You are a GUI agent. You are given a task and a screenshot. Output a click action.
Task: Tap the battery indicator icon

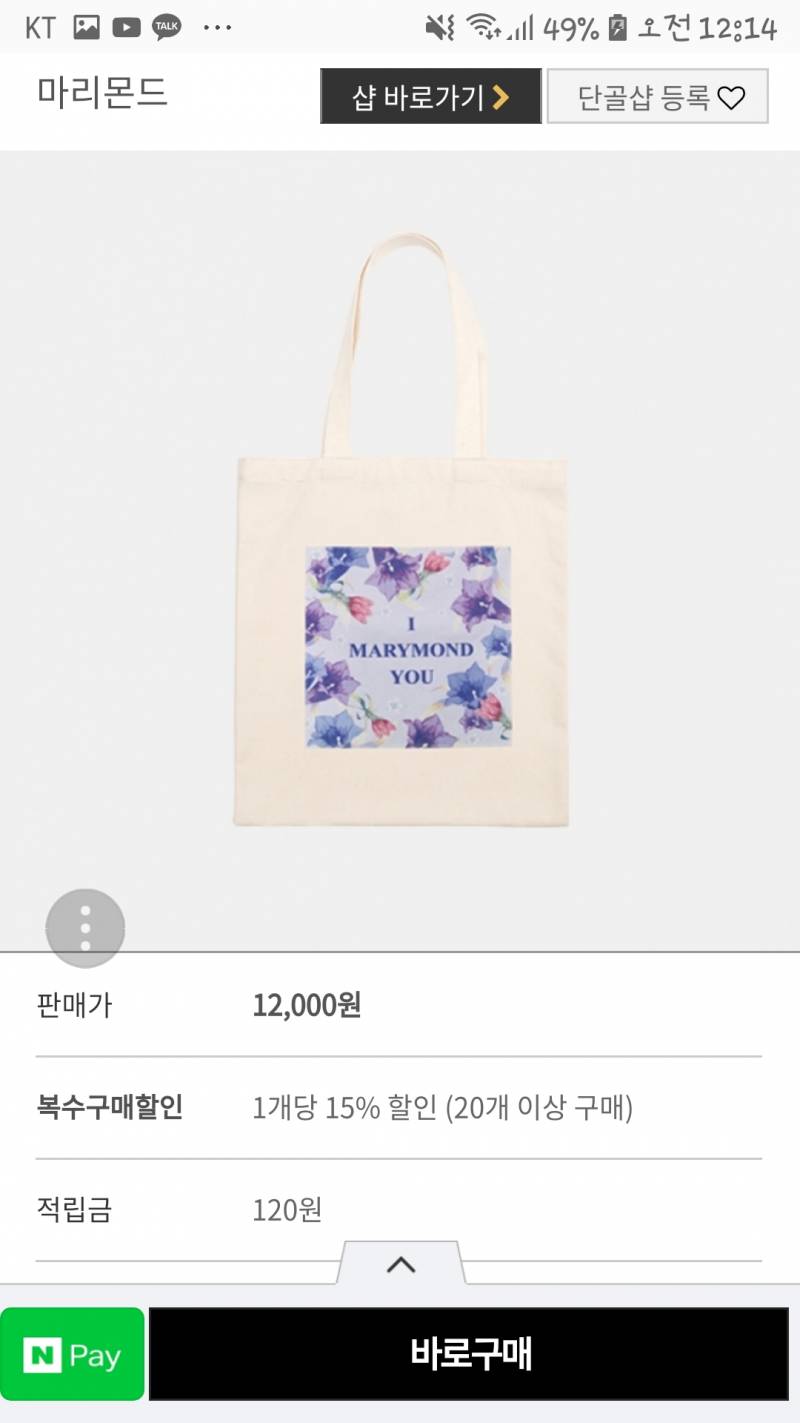[x=619, y=26]
